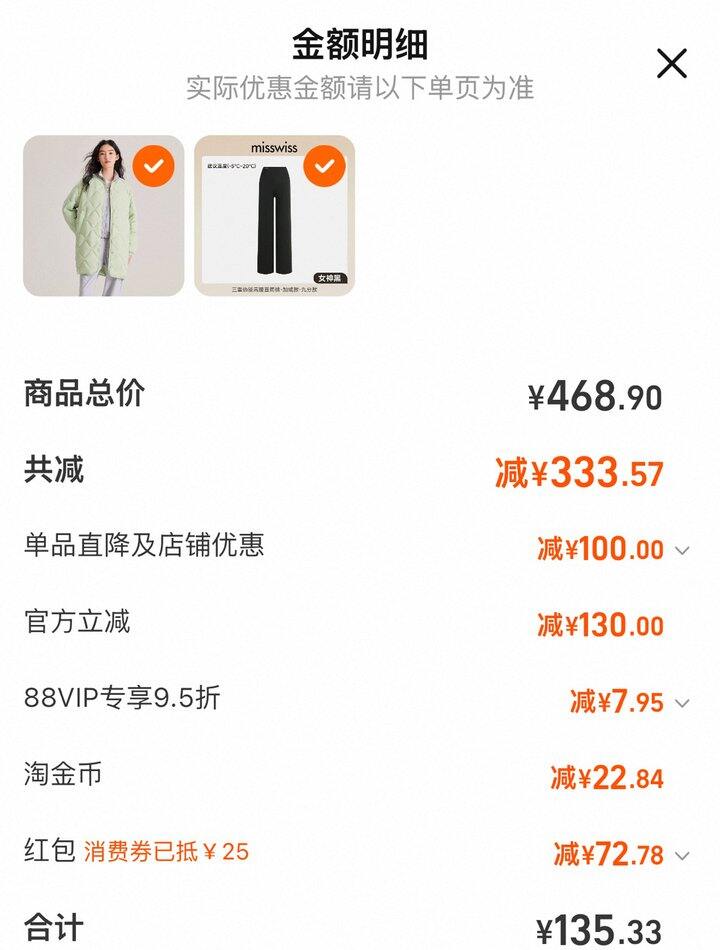720x950 pixels.
Task: Deselect the misswiss black pants item
Action: pos(324,167)
